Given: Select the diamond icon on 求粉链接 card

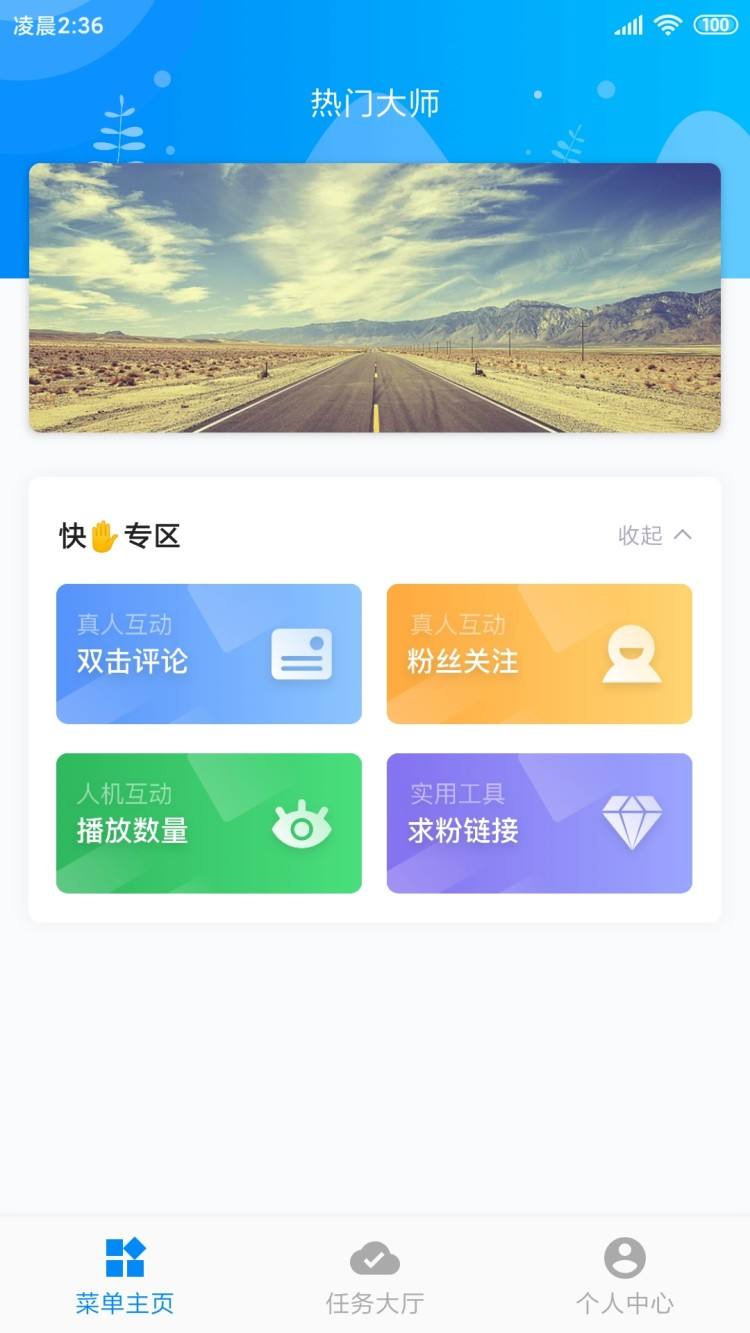Looking at the screenshot, I should click(633, 820).
